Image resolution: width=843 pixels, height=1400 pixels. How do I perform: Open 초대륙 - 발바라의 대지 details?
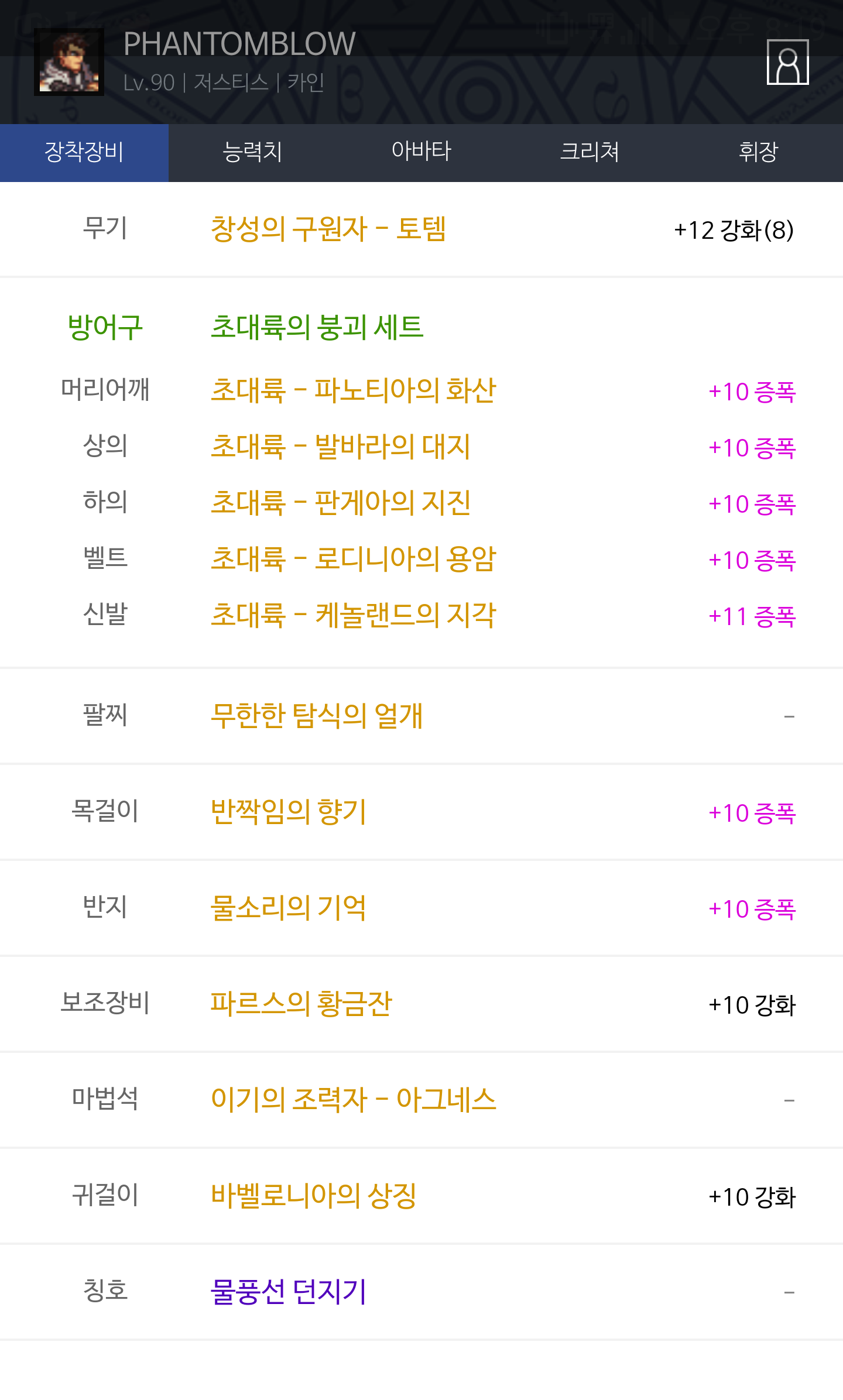[x=340, y=447]
